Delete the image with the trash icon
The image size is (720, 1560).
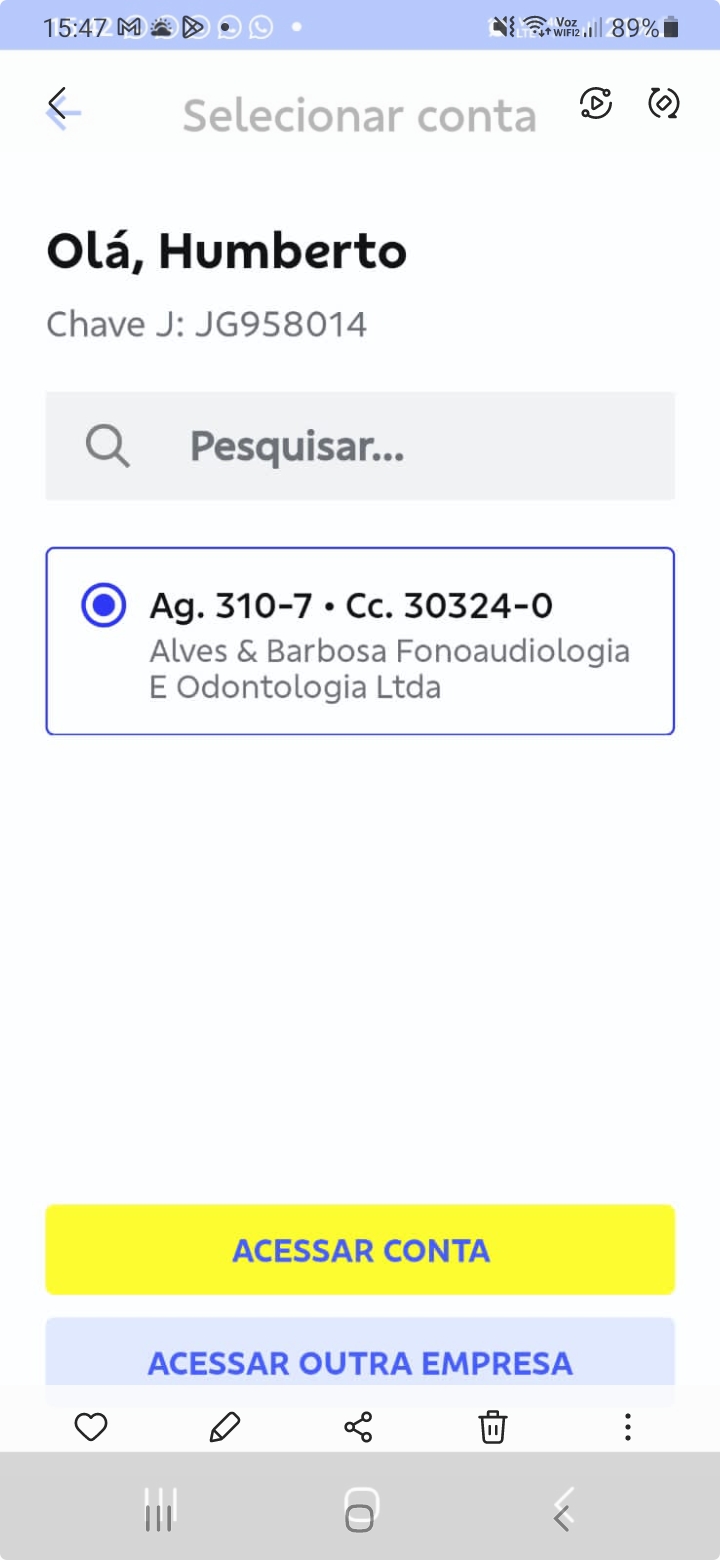pos(492,1427)
